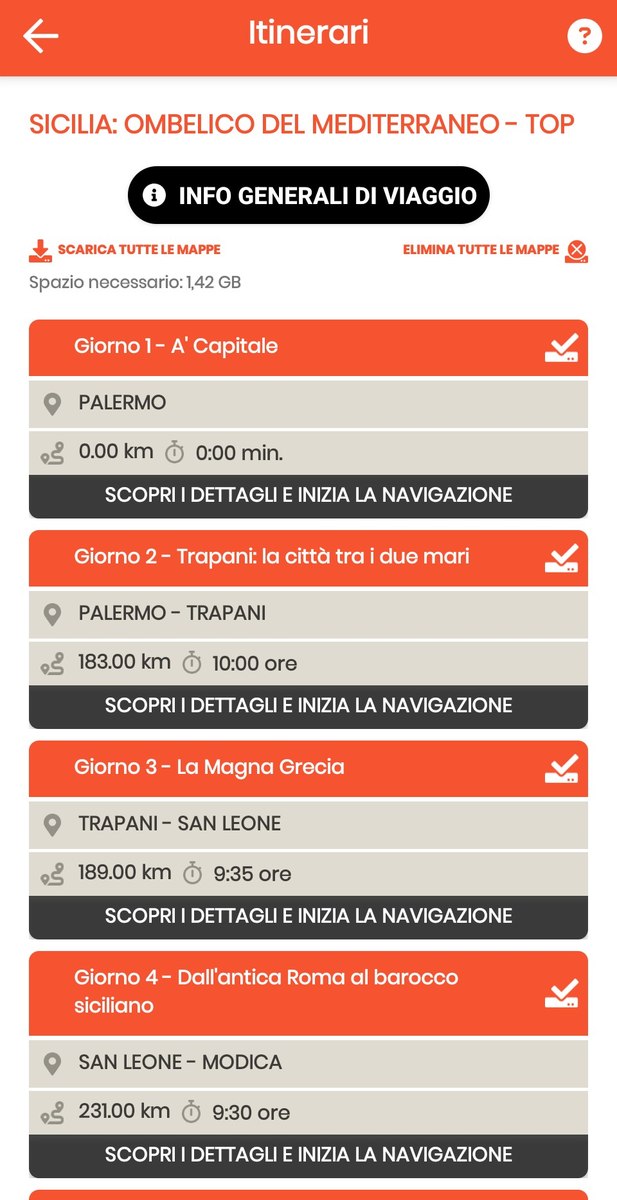617x1200 pixels.
Task: Open Info Generali di Viaggio
Action: [308, 195]
